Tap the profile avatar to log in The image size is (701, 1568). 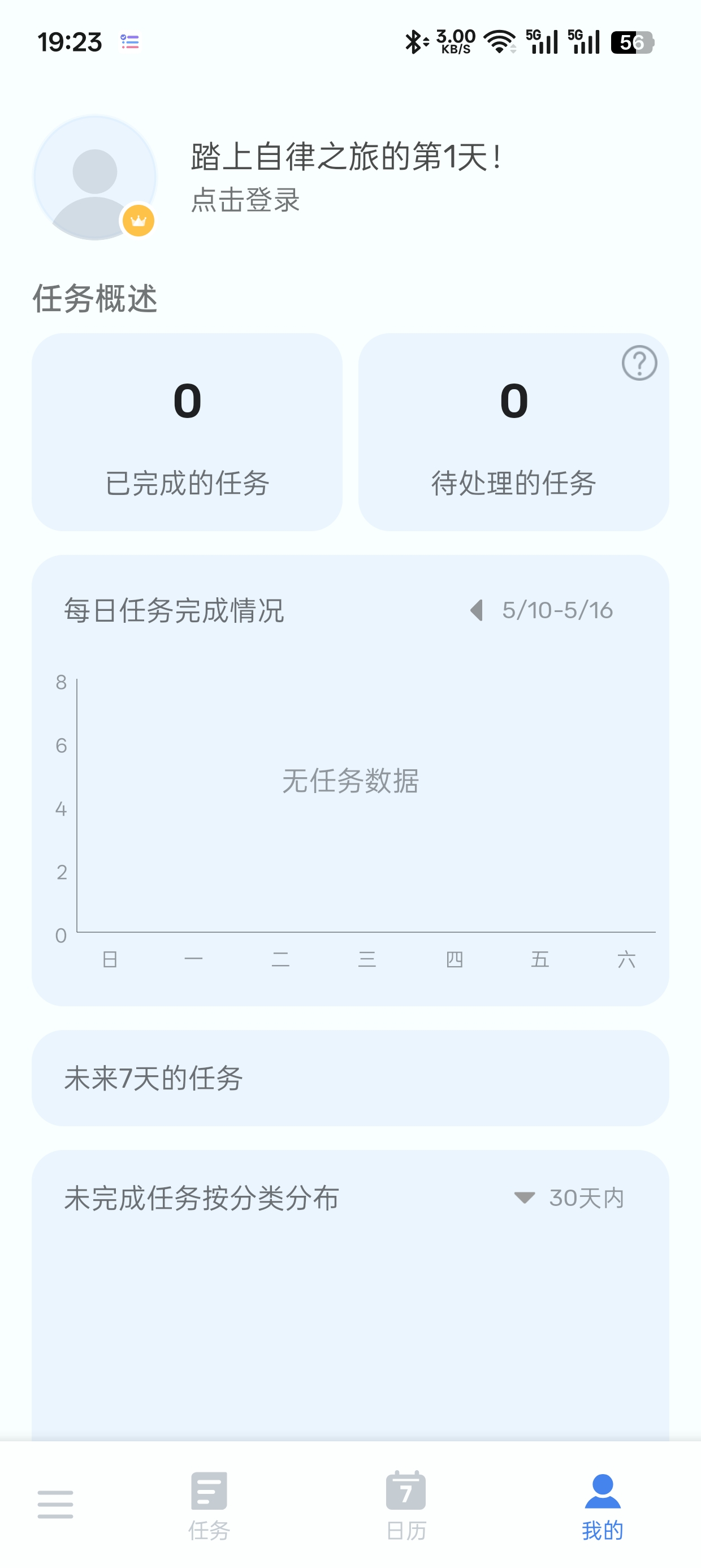[95, 177]
